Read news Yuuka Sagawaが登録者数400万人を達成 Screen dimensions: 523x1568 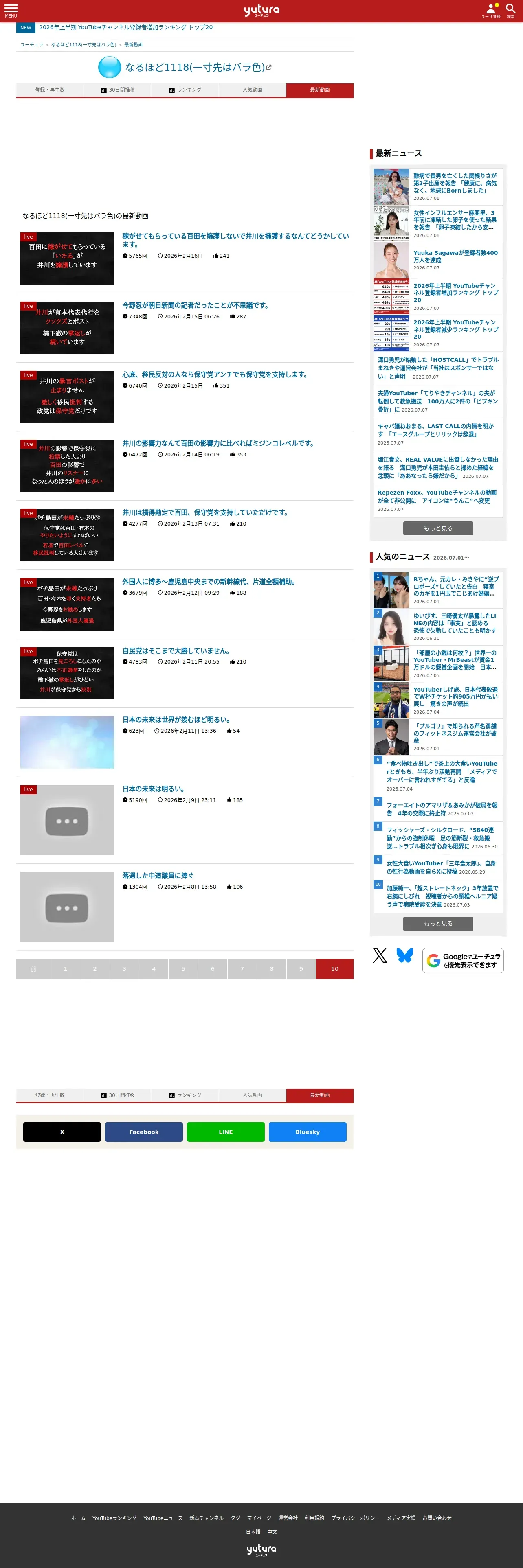455,256
